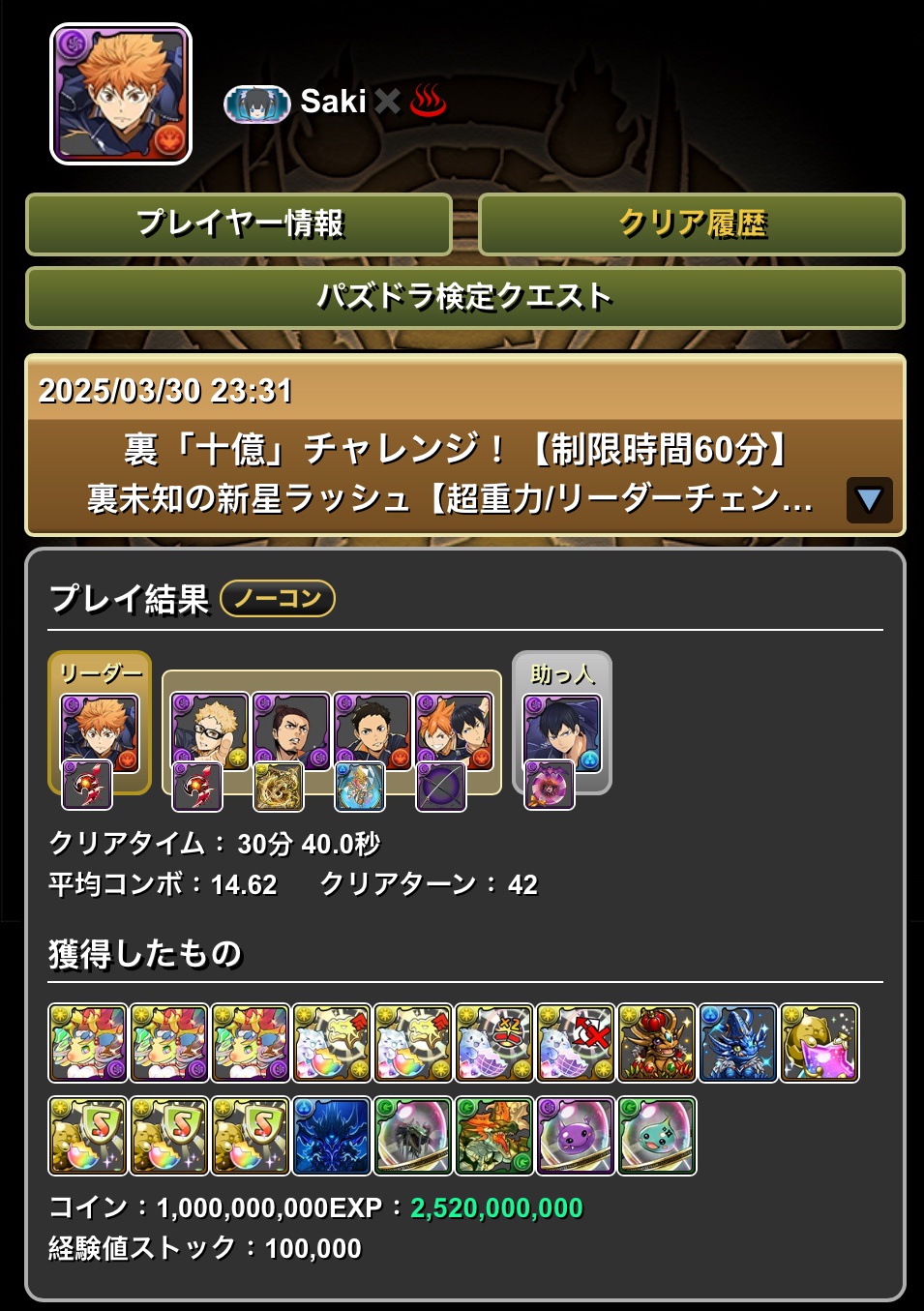Expand the dungeon details arrow
924x1311 pixels.
[x=868, y=499]
